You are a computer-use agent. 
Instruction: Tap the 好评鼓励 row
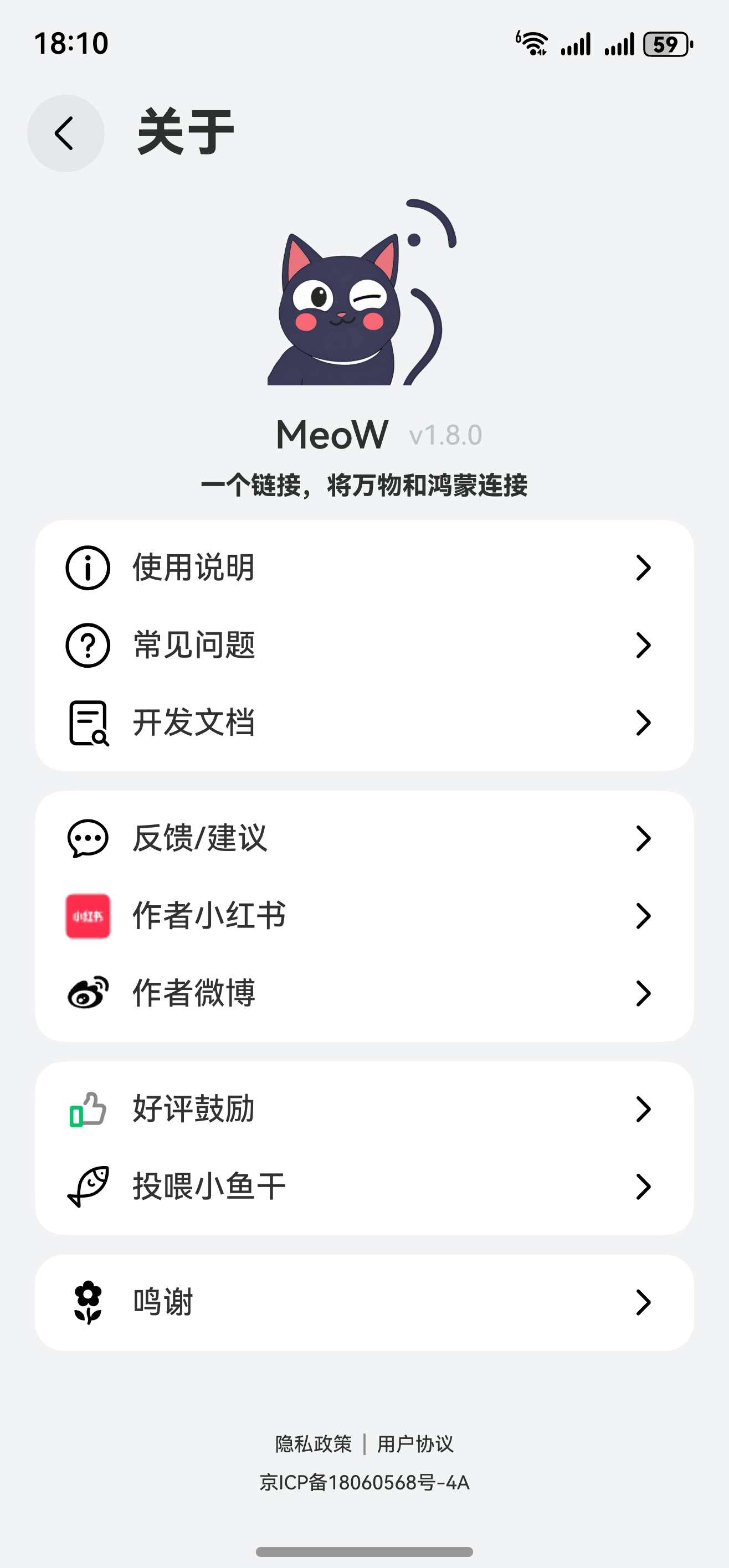point(364,1109)
